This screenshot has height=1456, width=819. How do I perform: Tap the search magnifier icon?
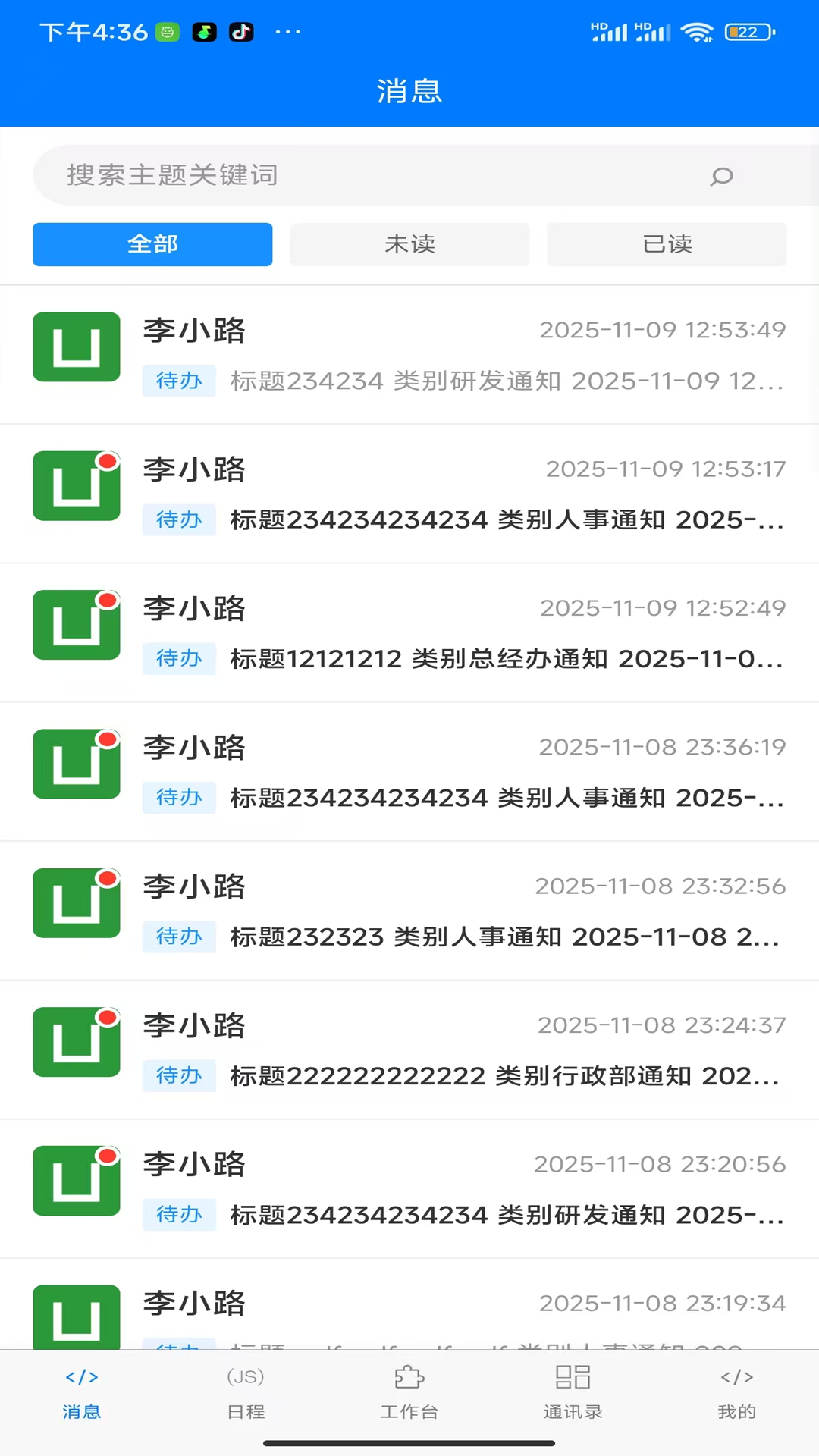[721, 176]
